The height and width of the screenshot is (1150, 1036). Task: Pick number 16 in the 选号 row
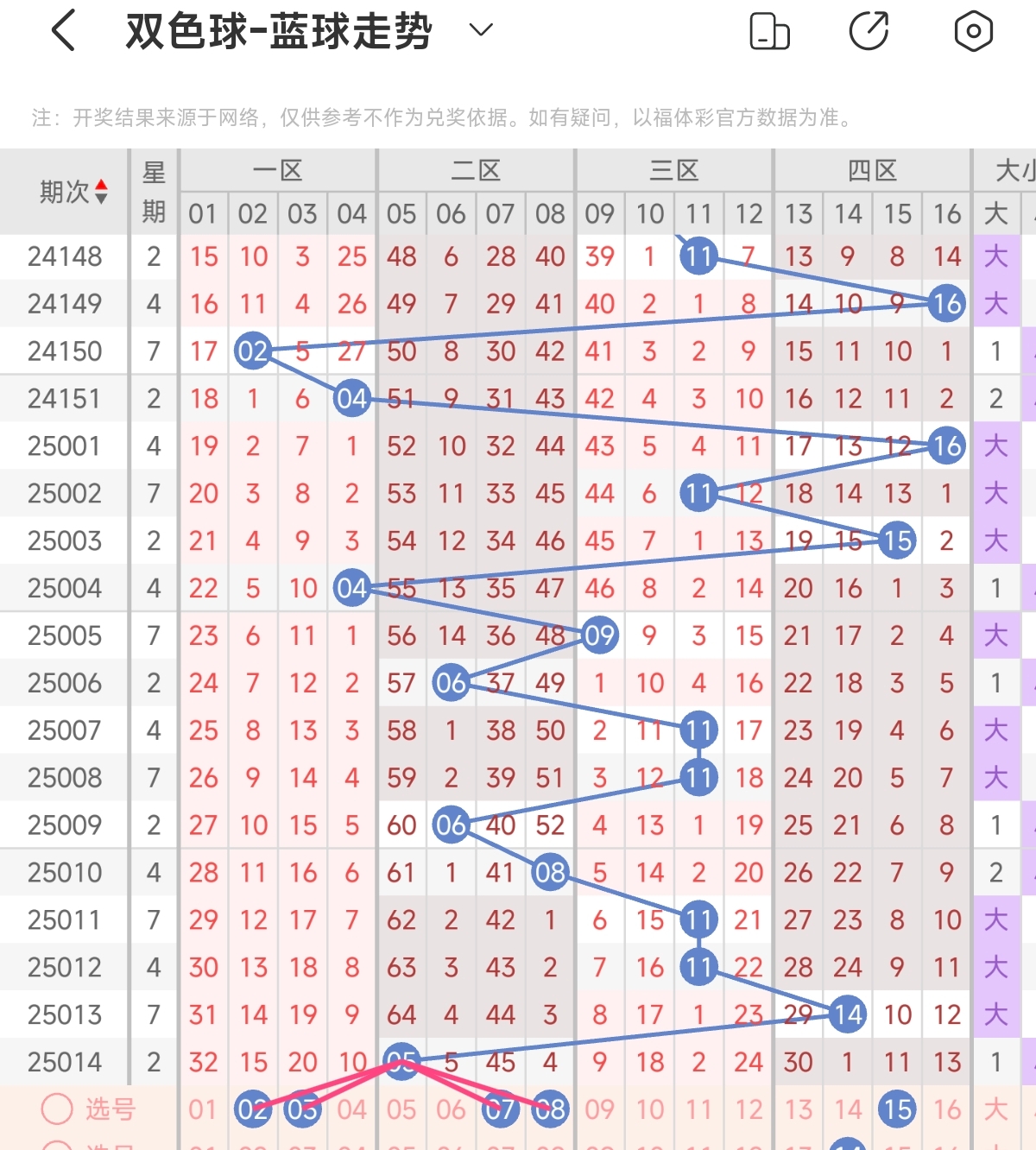(x=947, y=1109)
